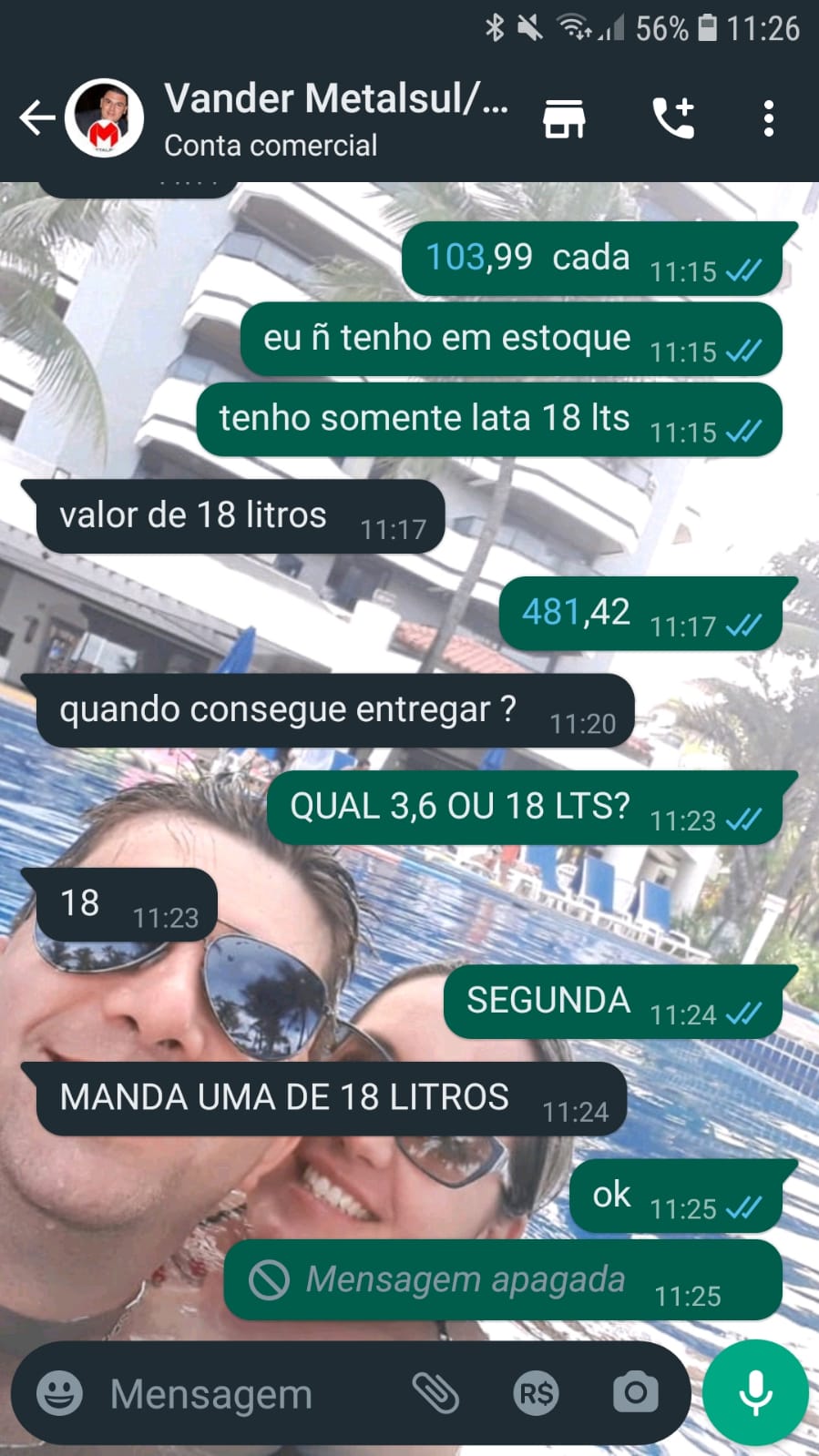The height and width of the screenshot is (1456, 819).
Task: Open the camera to send a photo
Action: (x=635, y=1393)
